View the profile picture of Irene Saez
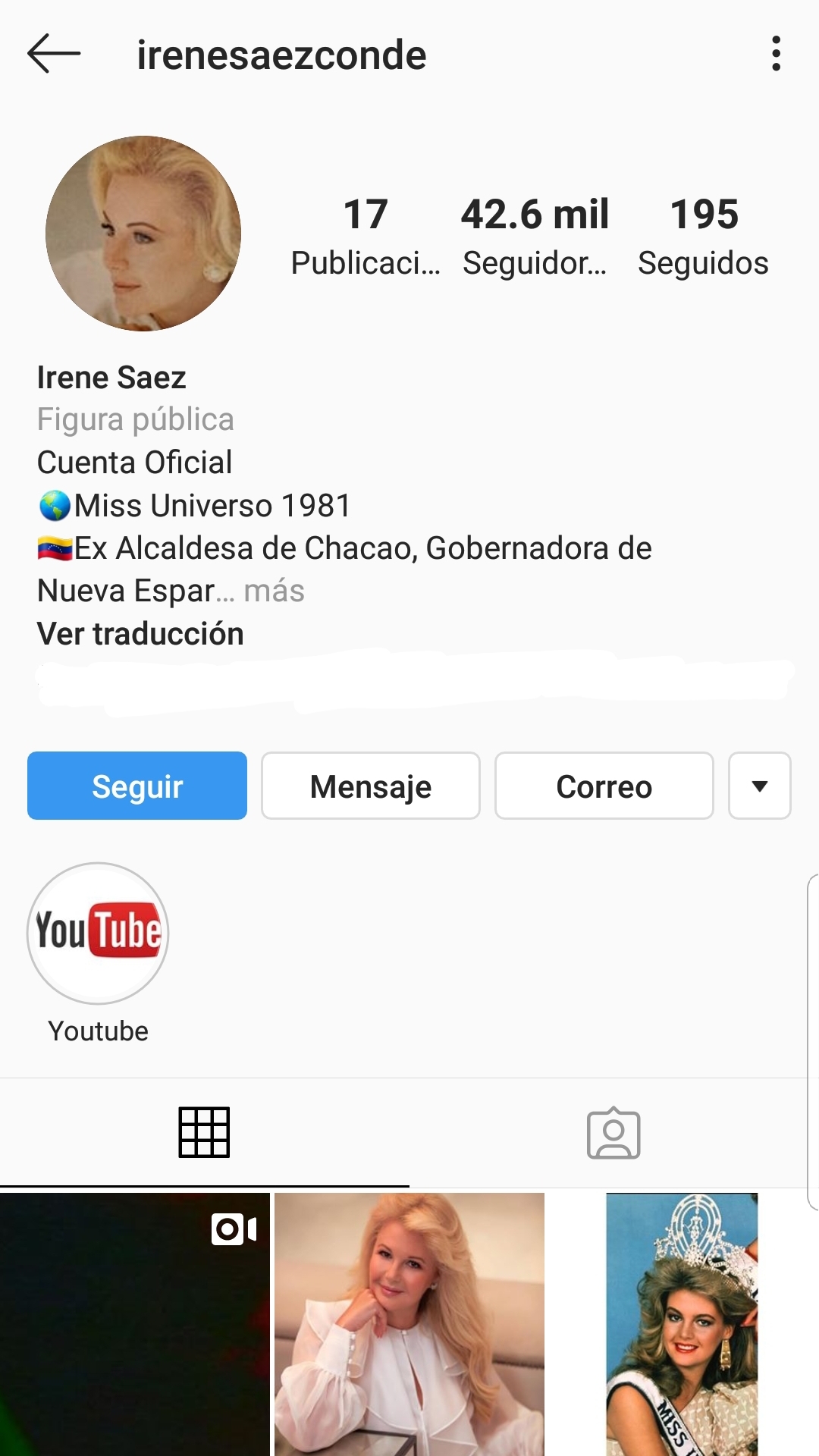819x1456 pixels. tap(143, 234)
